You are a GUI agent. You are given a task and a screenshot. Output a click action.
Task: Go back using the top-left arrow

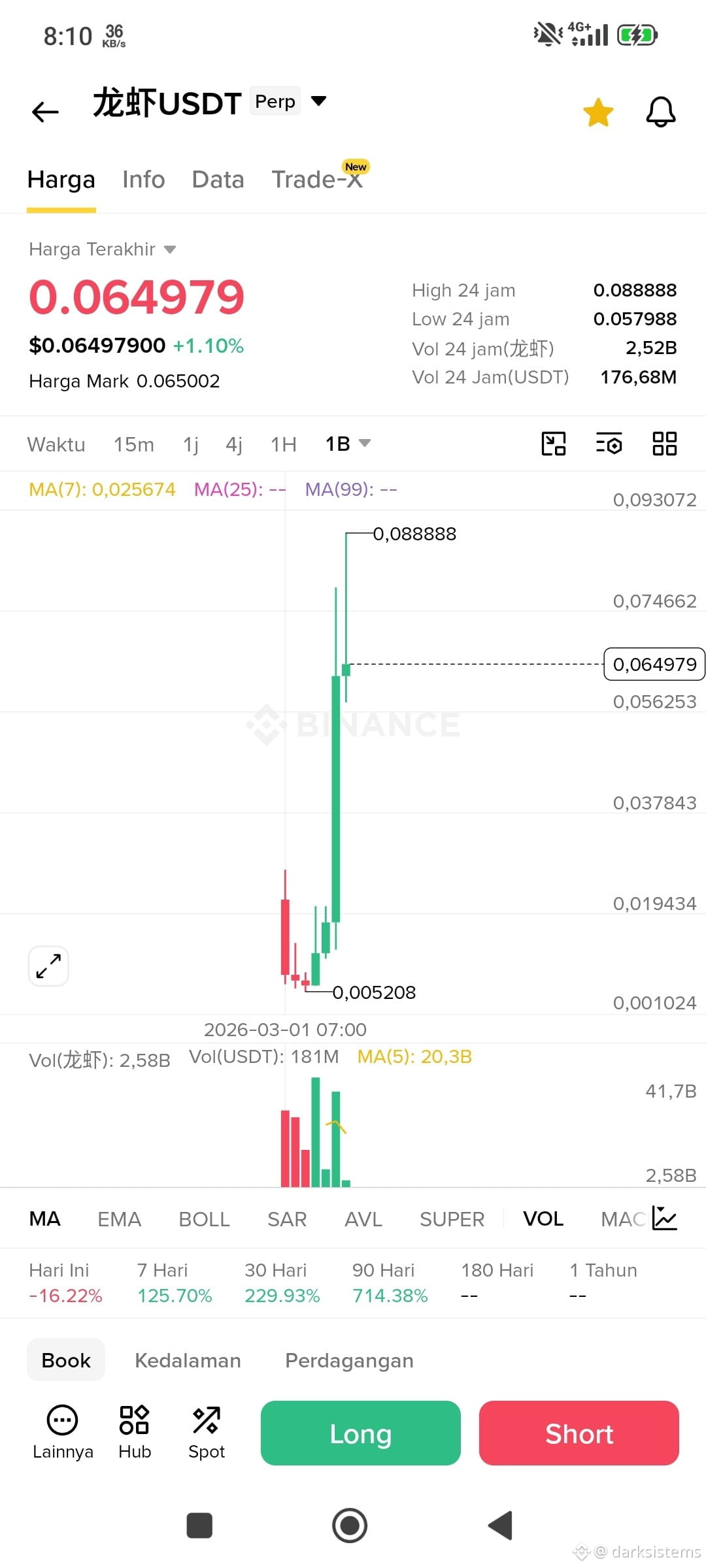coord(45,112)
